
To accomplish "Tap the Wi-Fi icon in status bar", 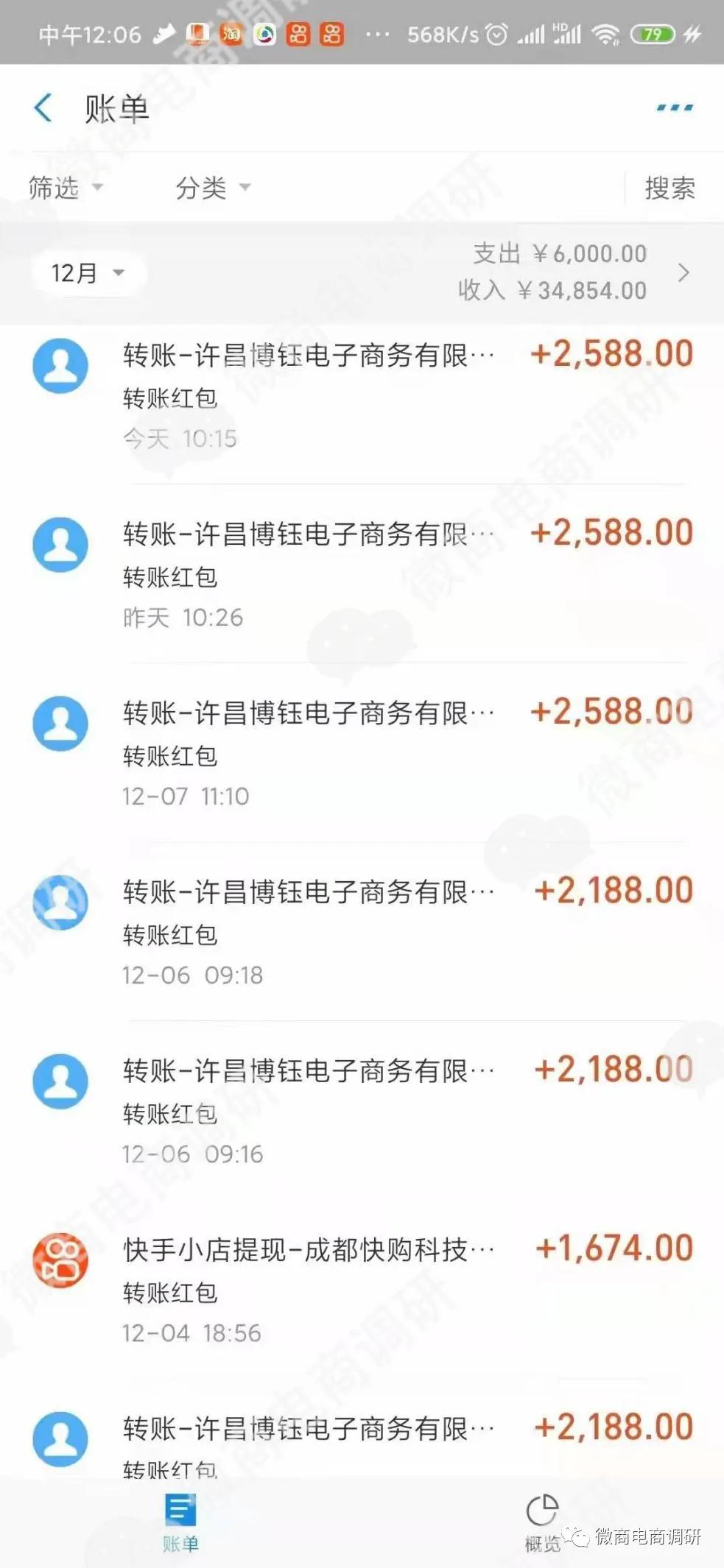I will point(606,33).
